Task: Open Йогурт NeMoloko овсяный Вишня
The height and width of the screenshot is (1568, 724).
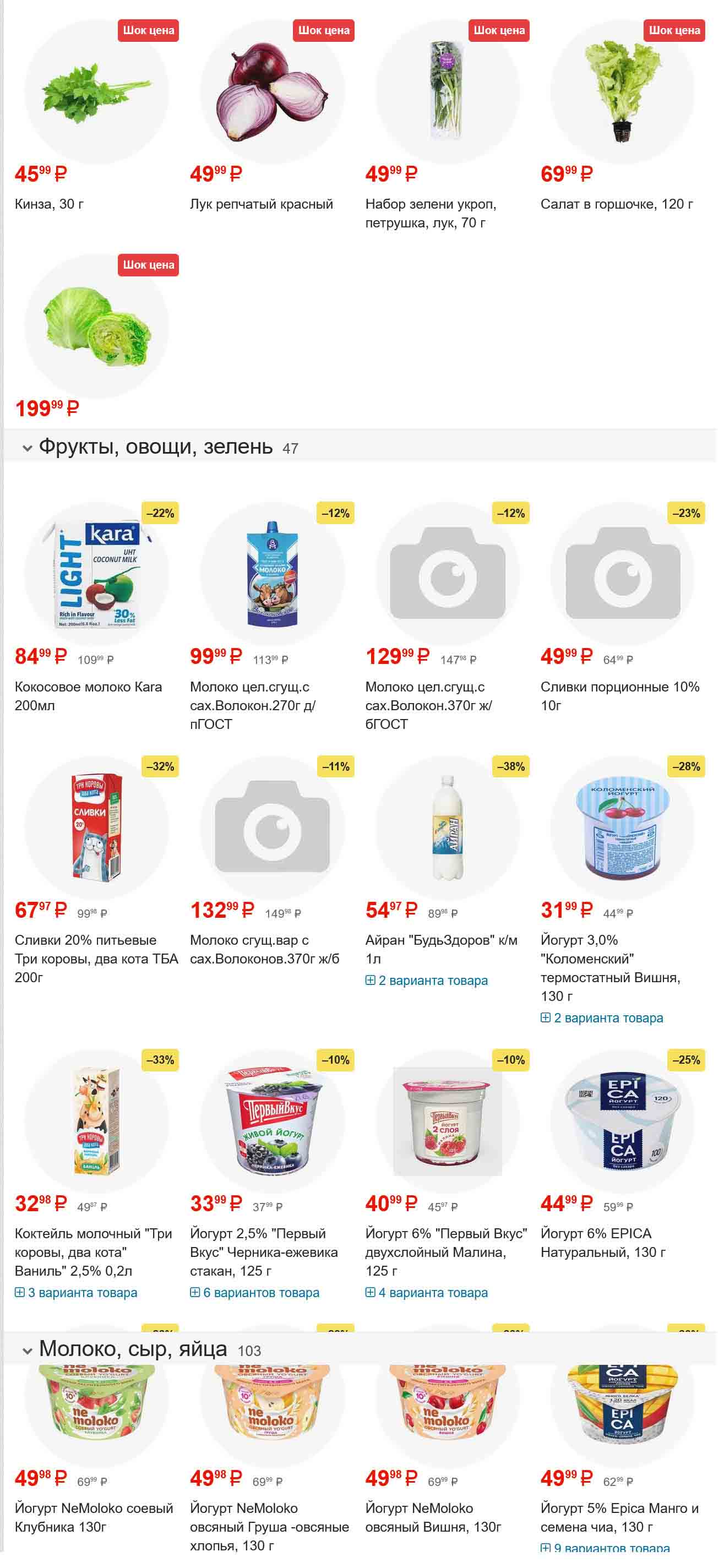Action: click(432, 1517)
